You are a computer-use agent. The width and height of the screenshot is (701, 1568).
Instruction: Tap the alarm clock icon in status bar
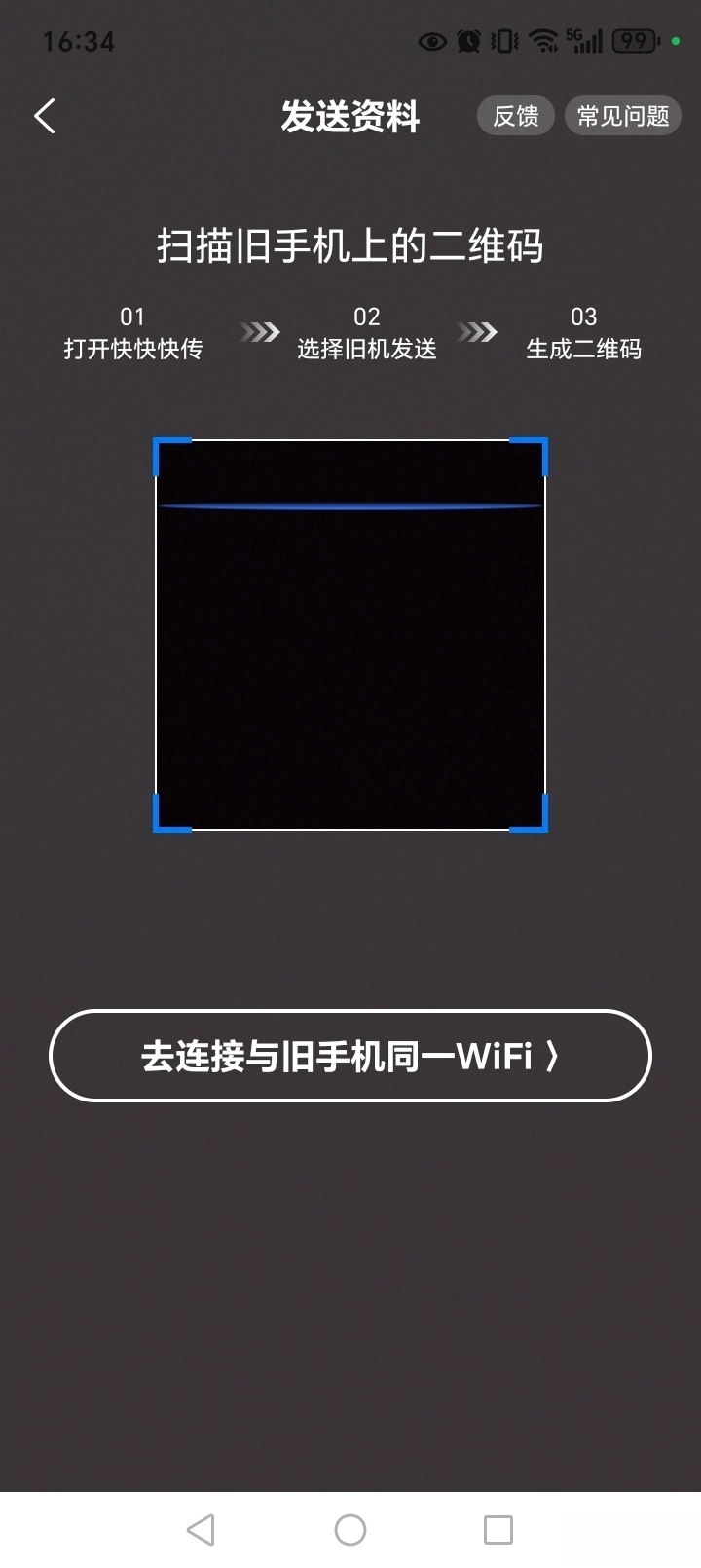tap(467, 41)
